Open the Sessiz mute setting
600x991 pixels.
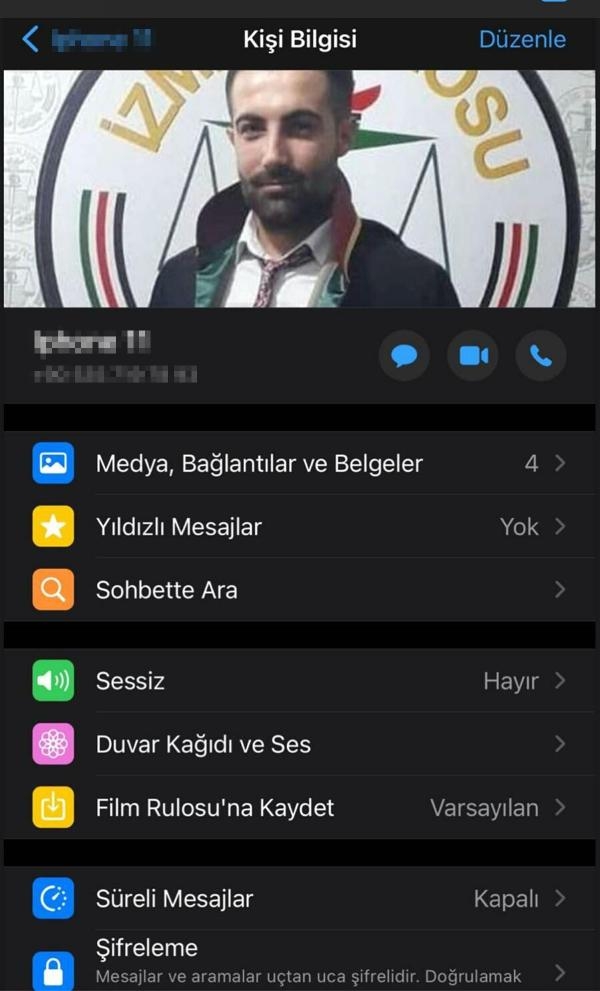coord(300,682)
